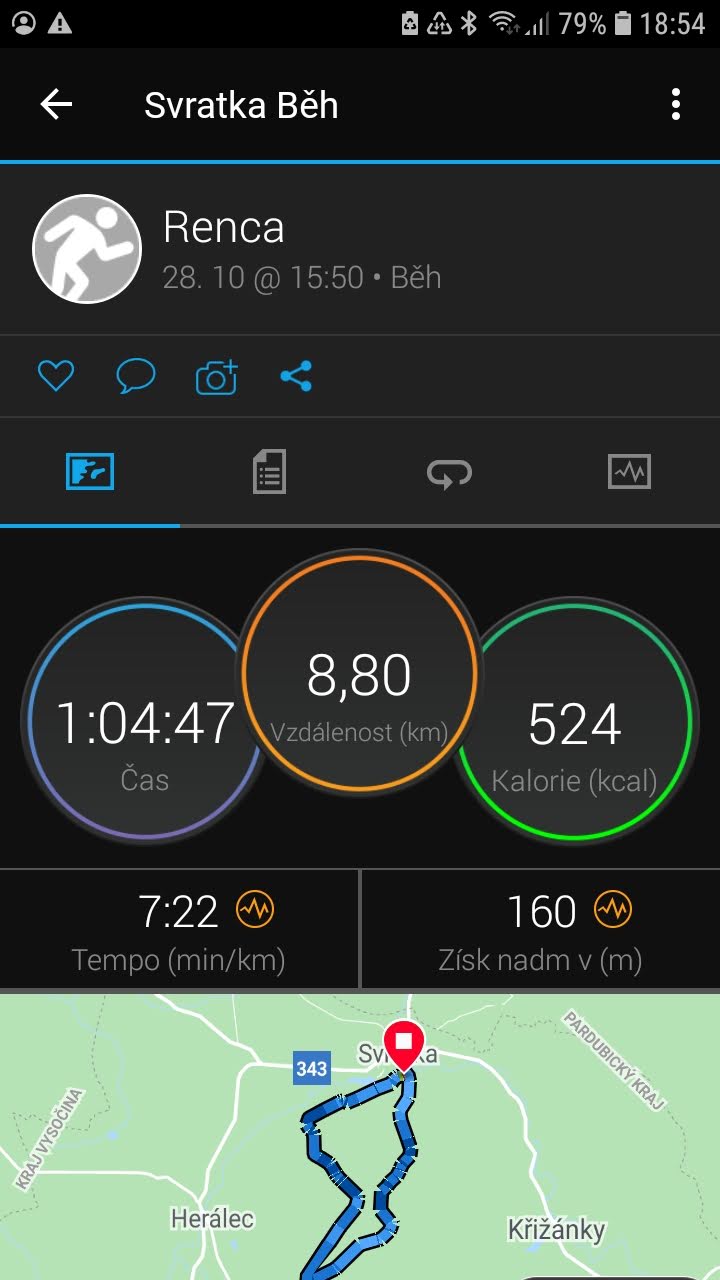
Task: Switch to the charts tab
Action: [x=629, y=471]
